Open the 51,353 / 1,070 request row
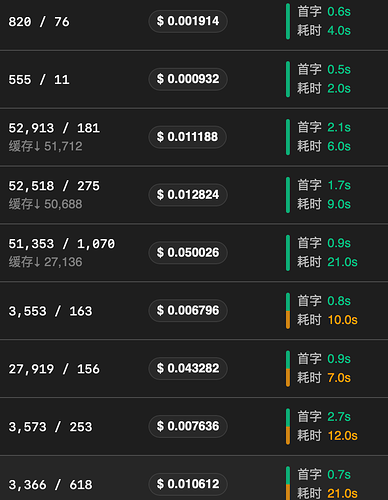Viewport: 388px width, 500px height. [194, 253]
